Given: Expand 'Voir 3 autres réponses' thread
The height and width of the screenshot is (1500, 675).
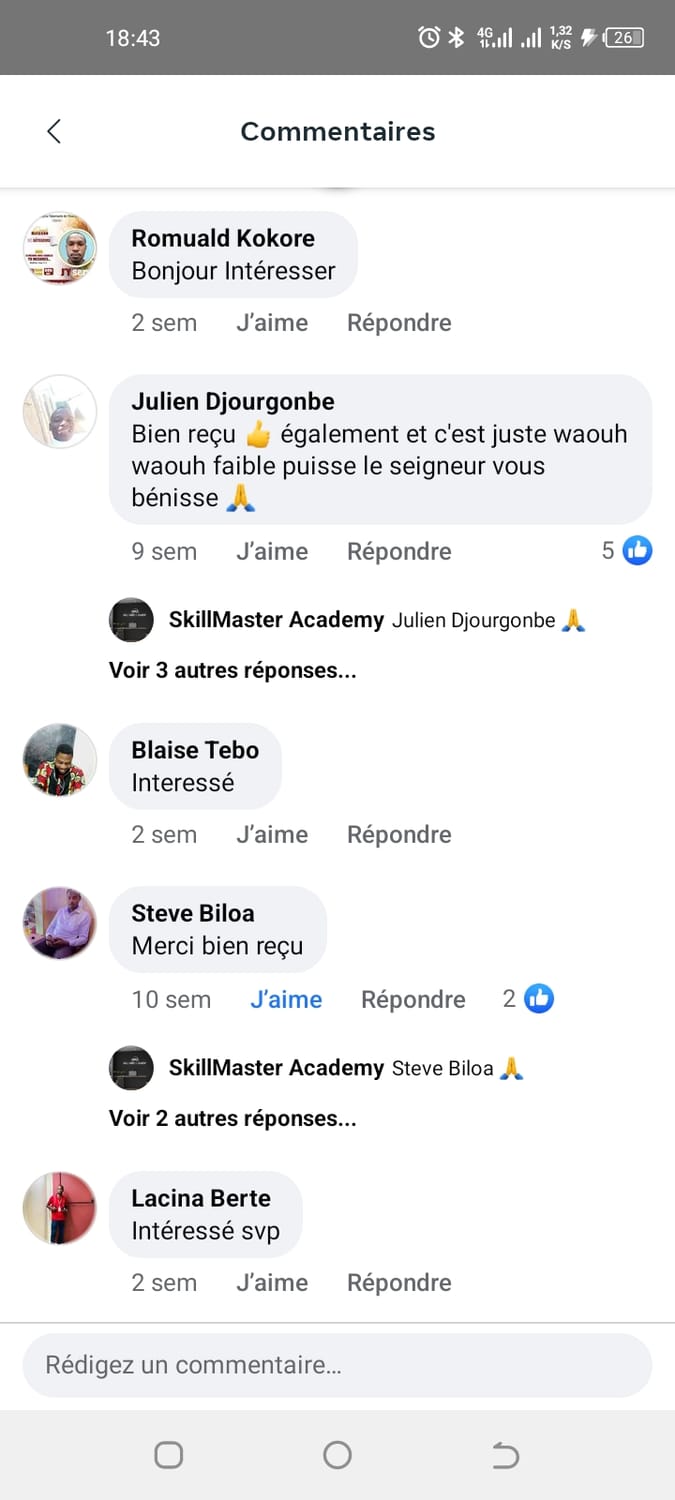Looking at the screenshot, I should (x=232, y=670).
